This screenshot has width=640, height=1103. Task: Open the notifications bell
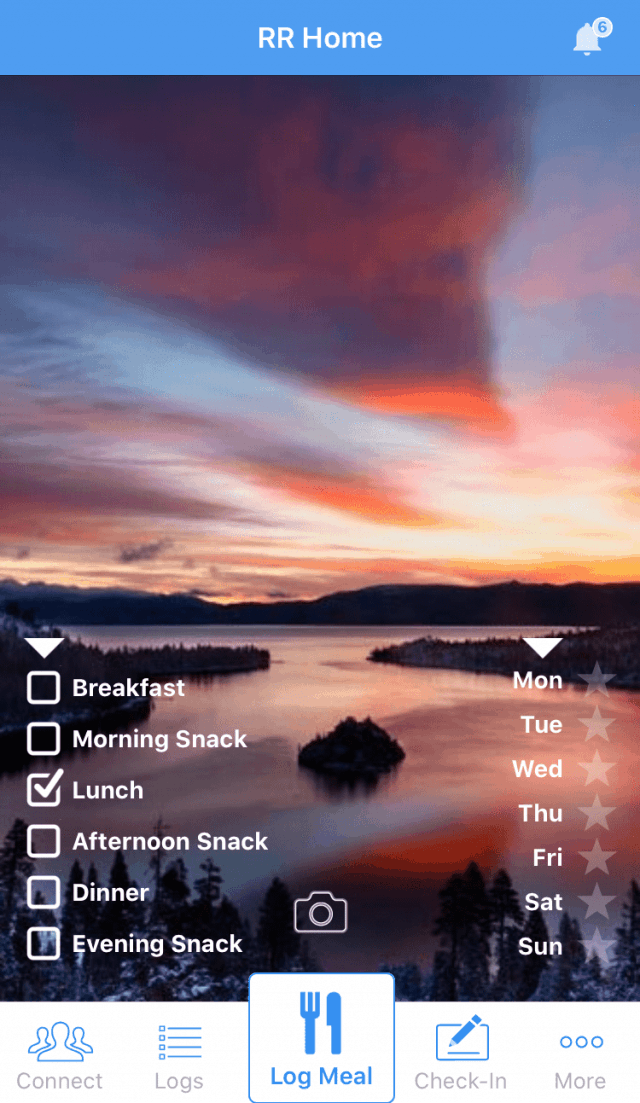coord(588,38)
